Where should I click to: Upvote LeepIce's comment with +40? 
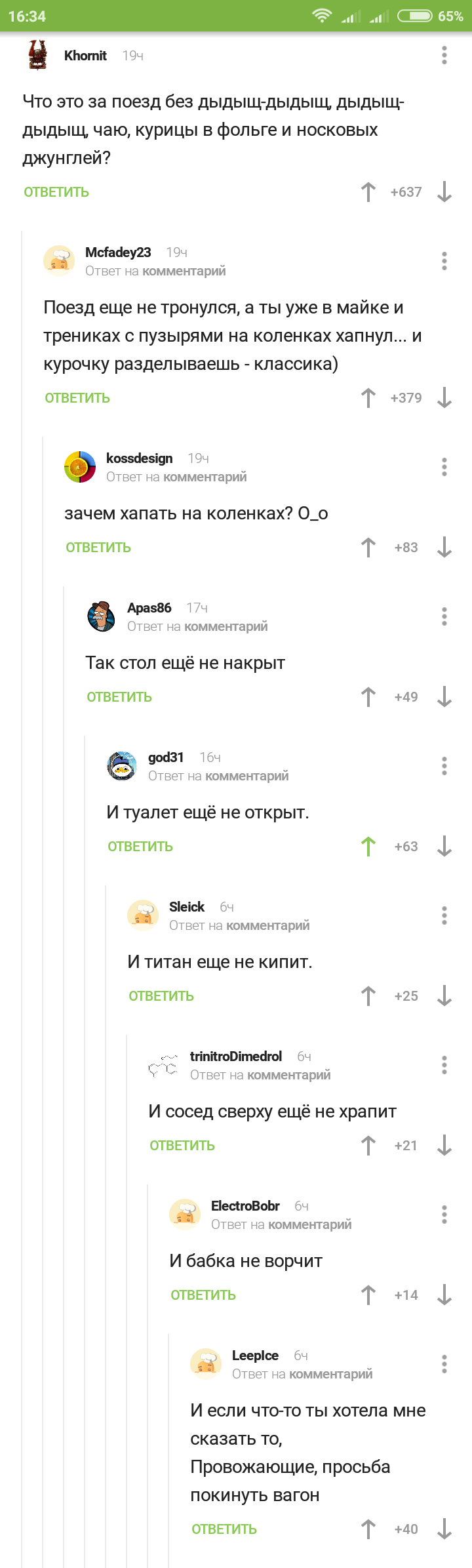pos(368,1529)
